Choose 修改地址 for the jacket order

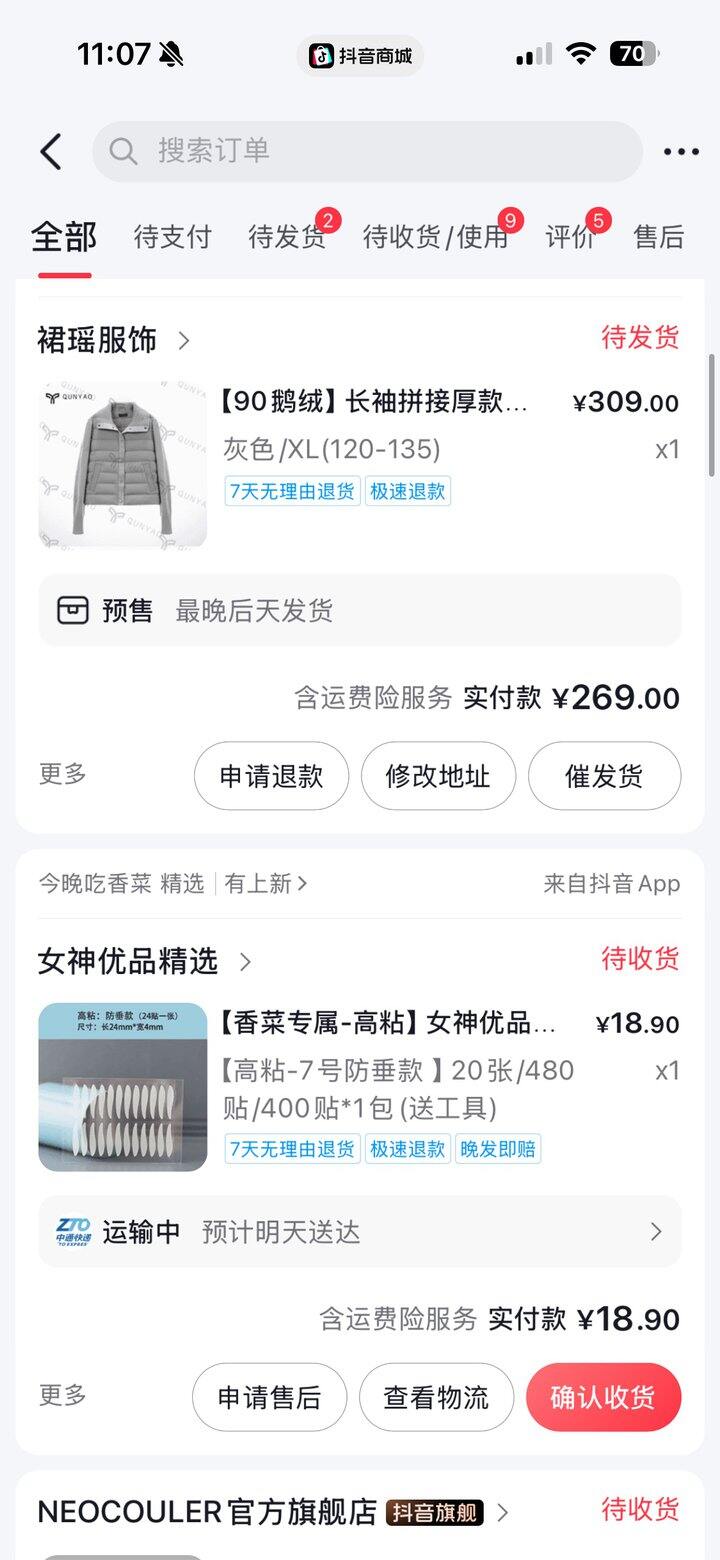tap(438, 776)
